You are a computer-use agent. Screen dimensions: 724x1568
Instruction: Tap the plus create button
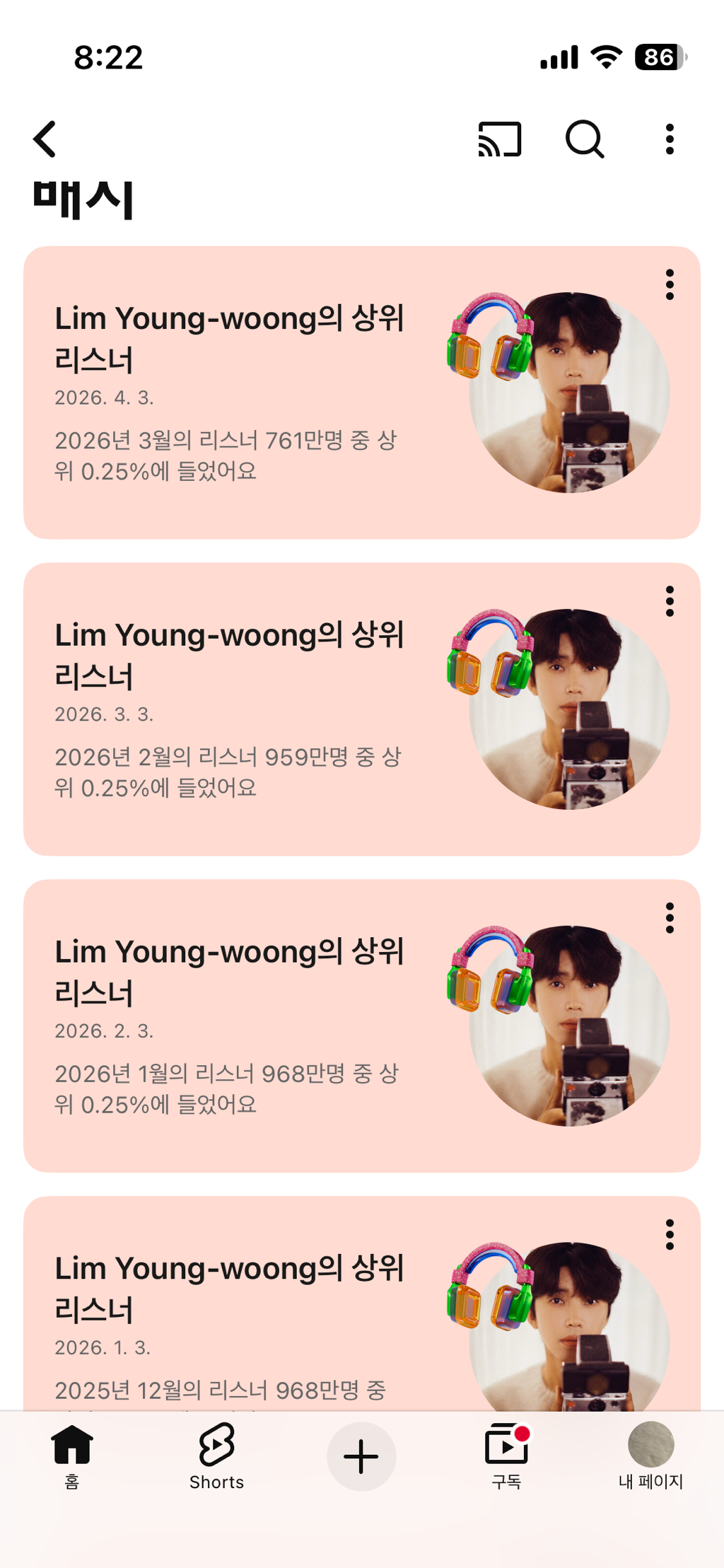tap(361, 1456)
